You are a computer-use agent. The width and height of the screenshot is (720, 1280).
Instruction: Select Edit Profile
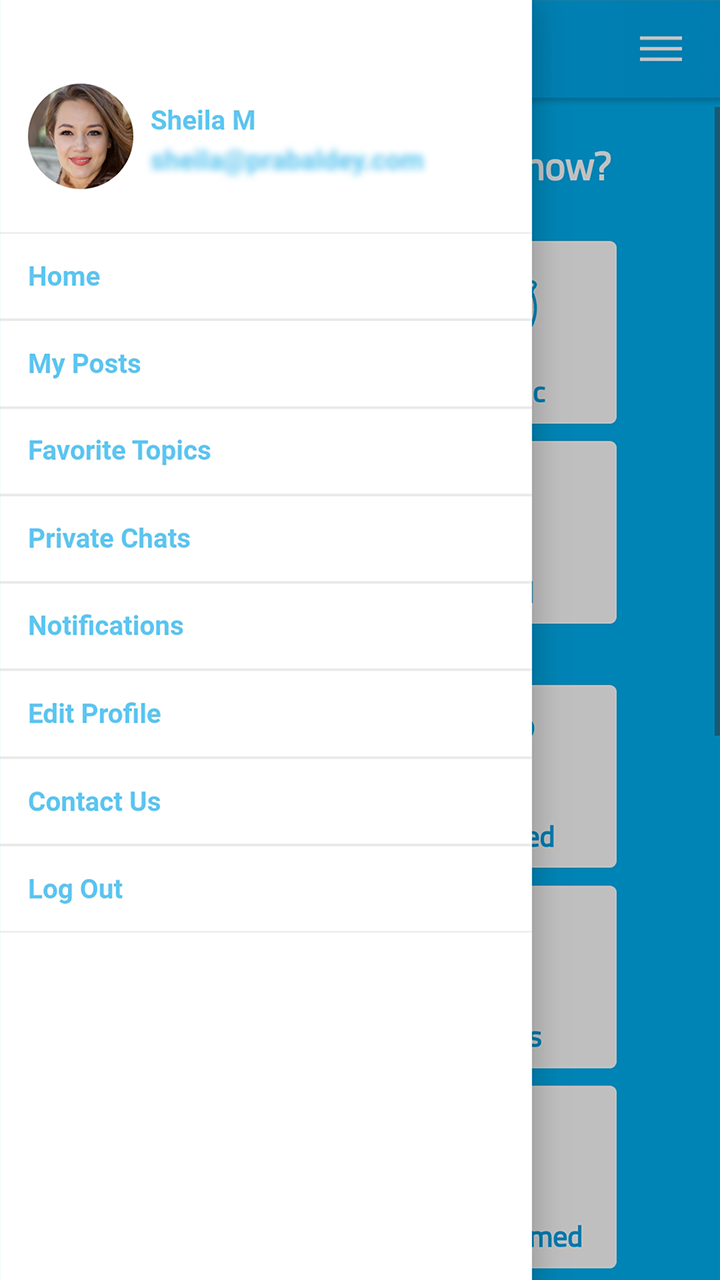pos(265,714)
